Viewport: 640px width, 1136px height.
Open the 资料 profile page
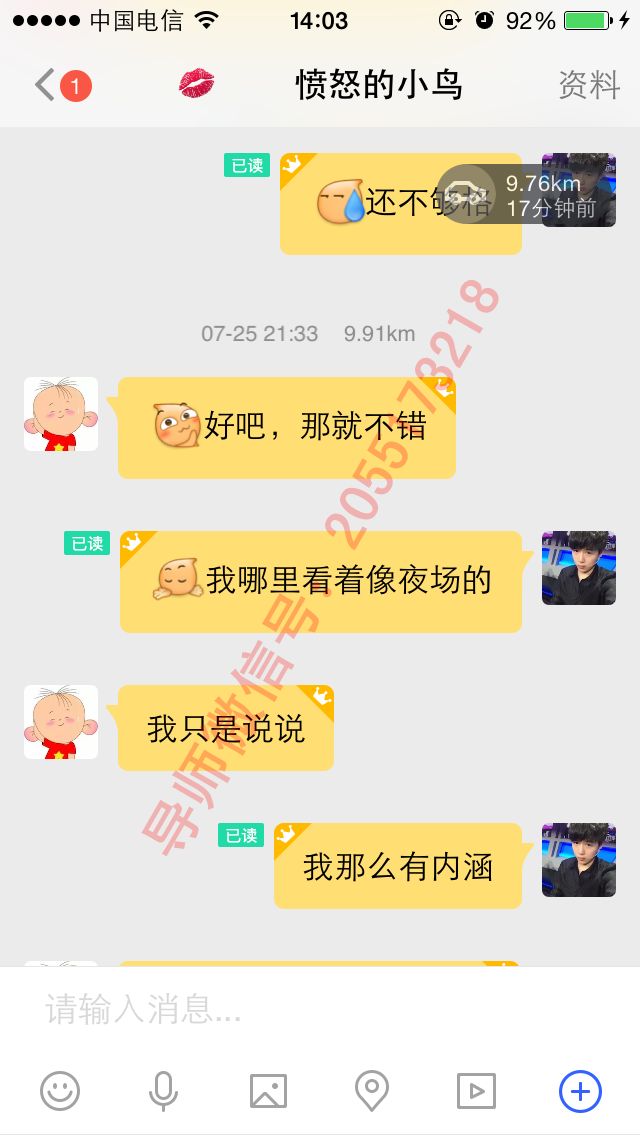(x=589, y=85)
